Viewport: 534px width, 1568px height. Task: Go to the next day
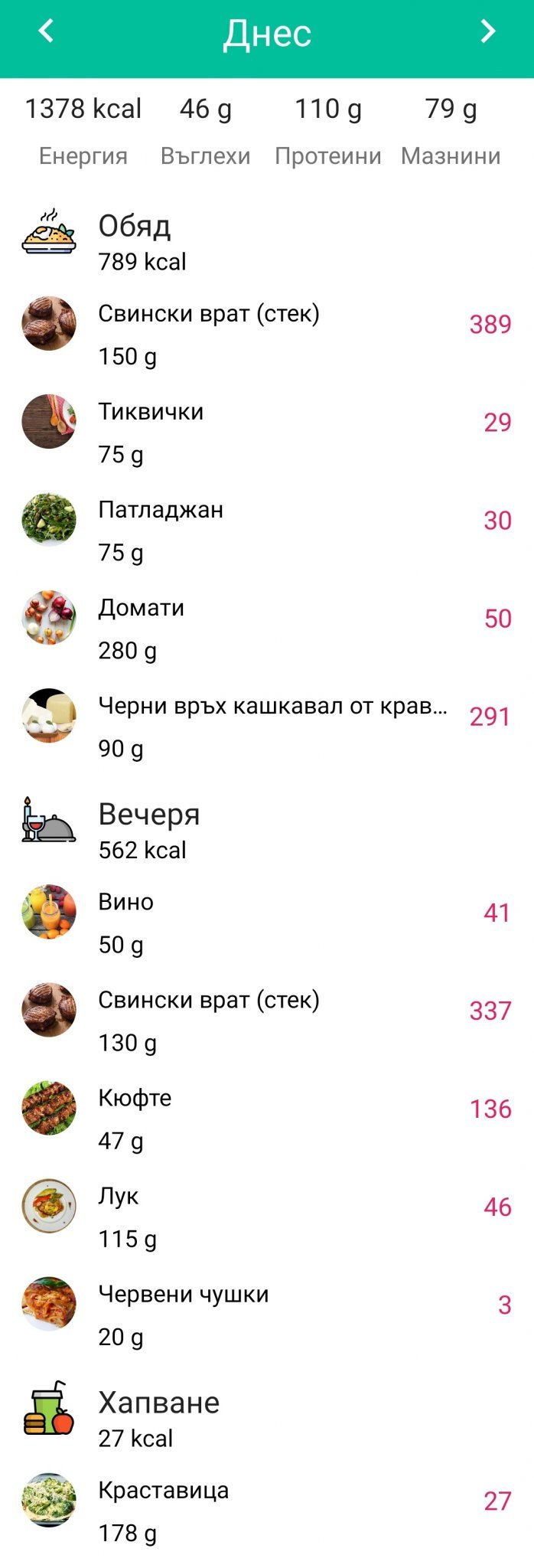[x=487, y=31]
